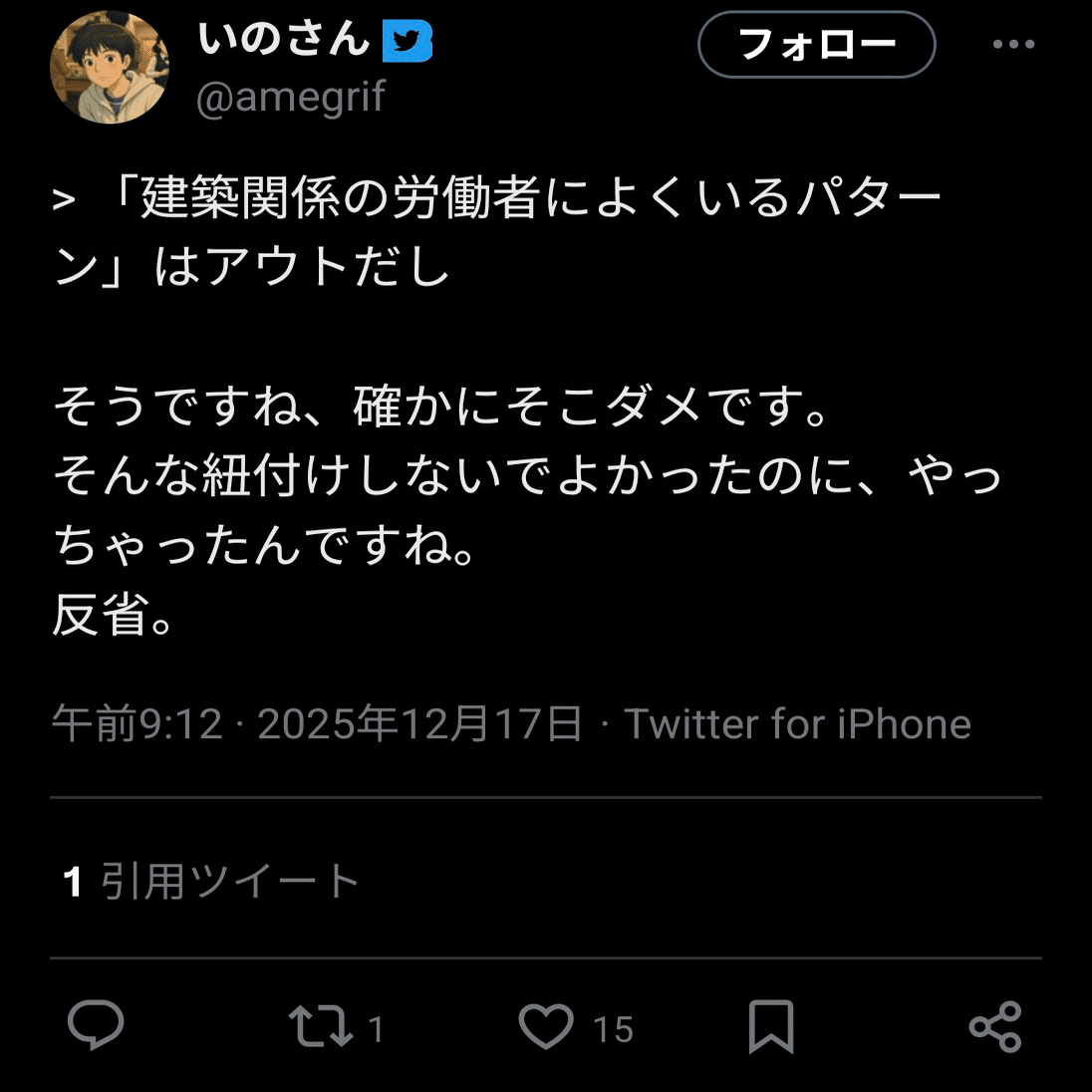This screenshot has height=1092, width=1092.
Task: Bookmark this tweet
Action: click(770, 1026)
